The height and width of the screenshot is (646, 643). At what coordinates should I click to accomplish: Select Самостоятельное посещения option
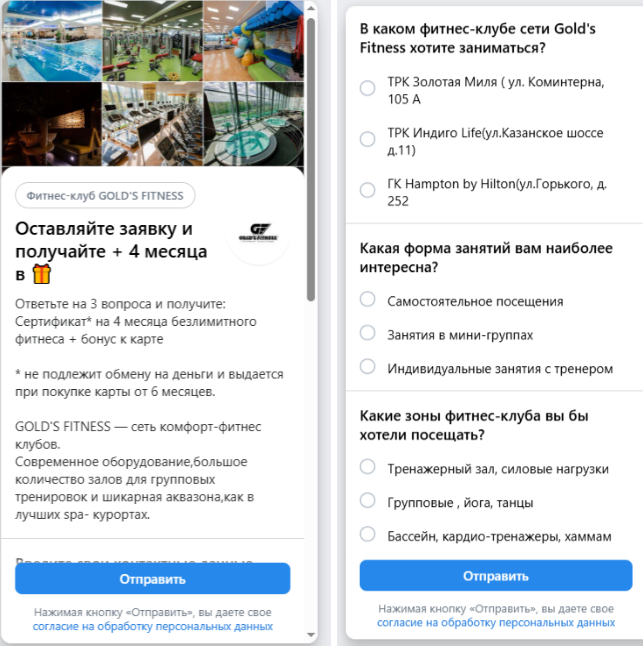368,300
